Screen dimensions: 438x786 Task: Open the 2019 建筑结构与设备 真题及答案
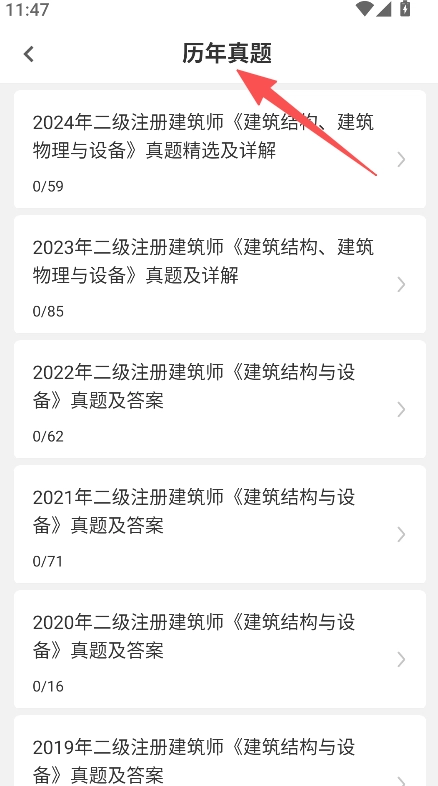coord(220,750)
